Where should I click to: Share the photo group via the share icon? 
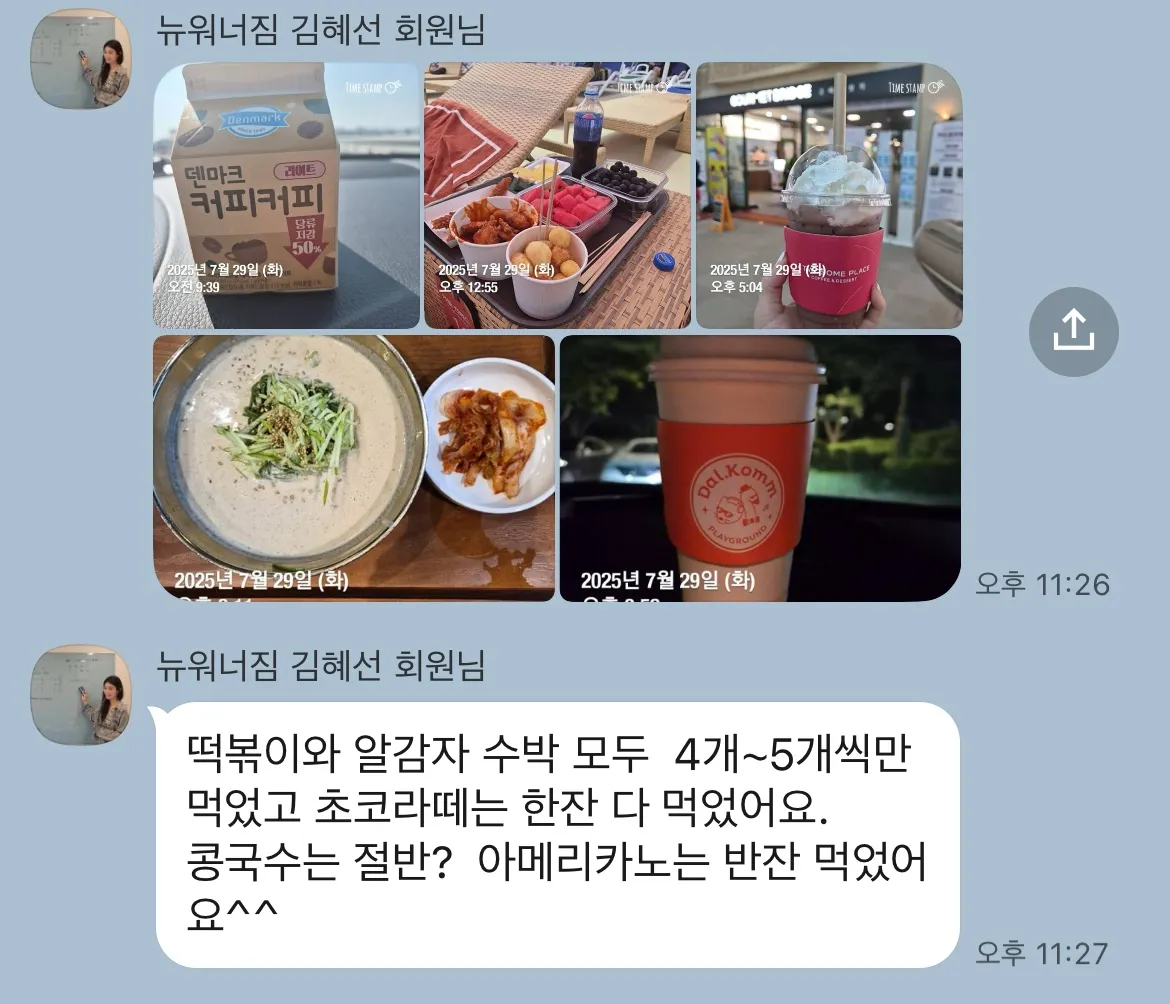1073,331
